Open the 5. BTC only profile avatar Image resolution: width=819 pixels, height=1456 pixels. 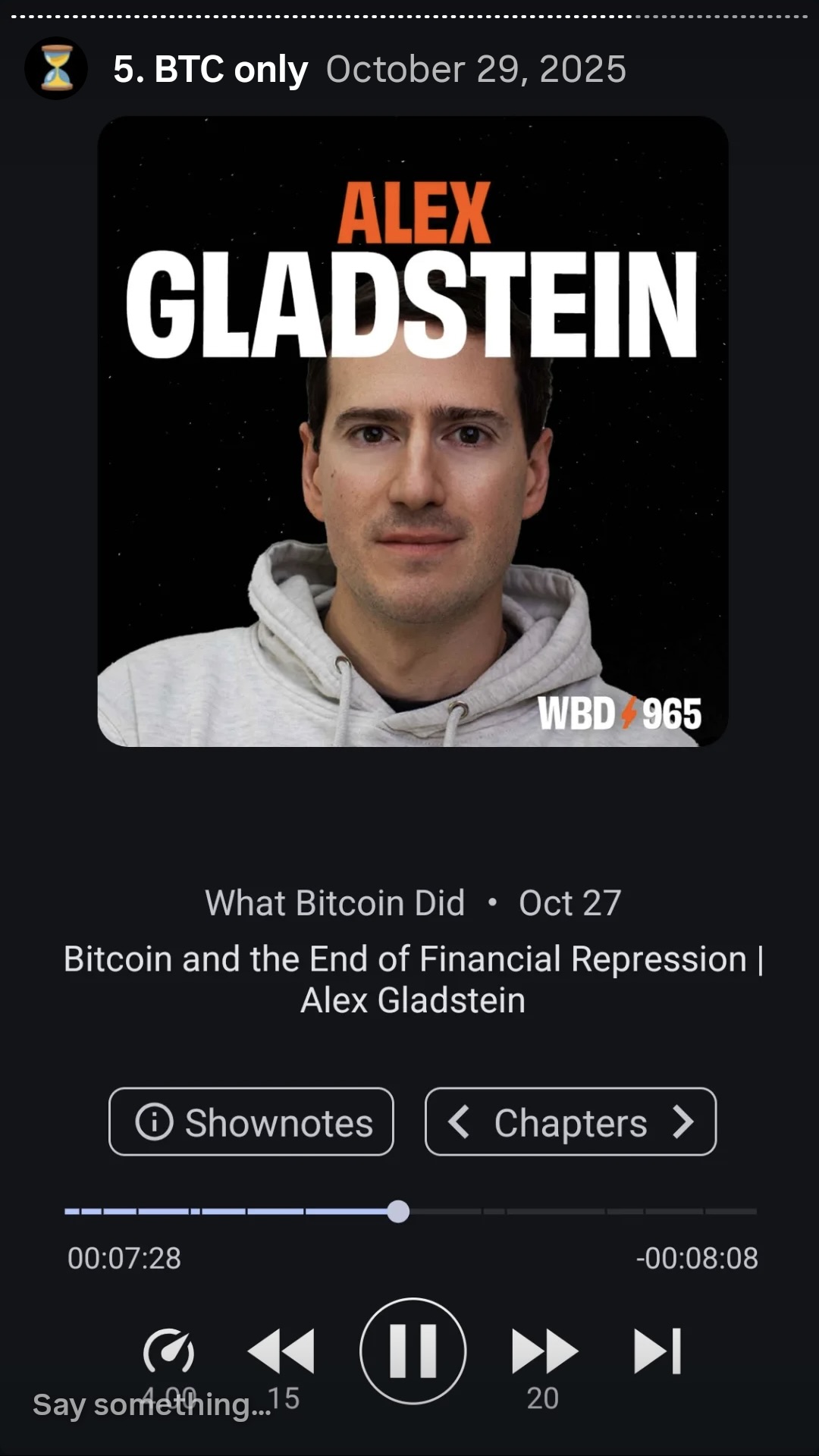[x=56, y=68]
